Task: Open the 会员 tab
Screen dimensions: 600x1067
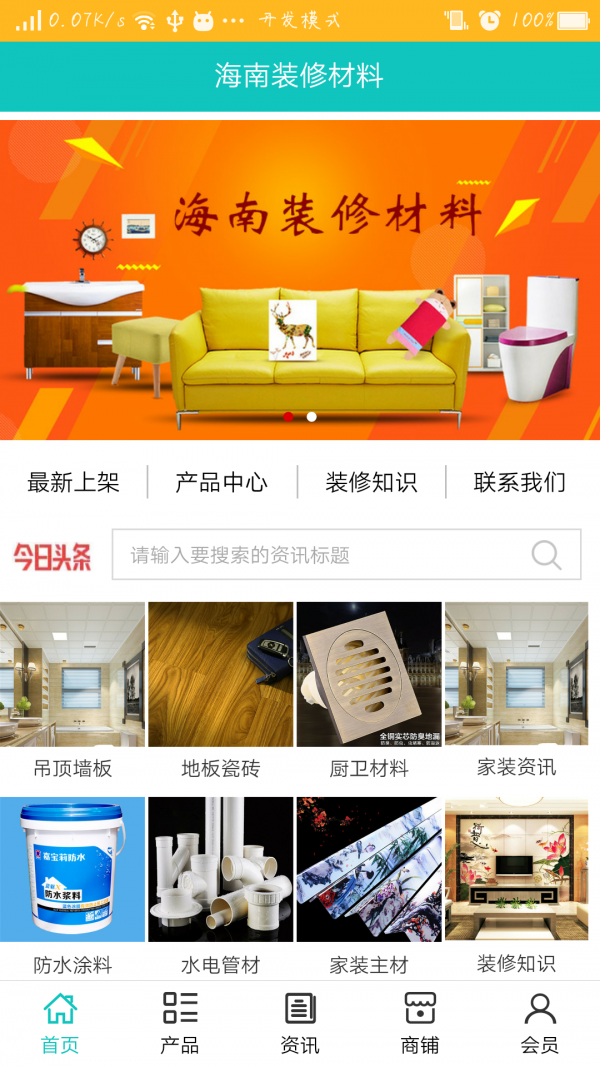Action: tap(540, 1023)
